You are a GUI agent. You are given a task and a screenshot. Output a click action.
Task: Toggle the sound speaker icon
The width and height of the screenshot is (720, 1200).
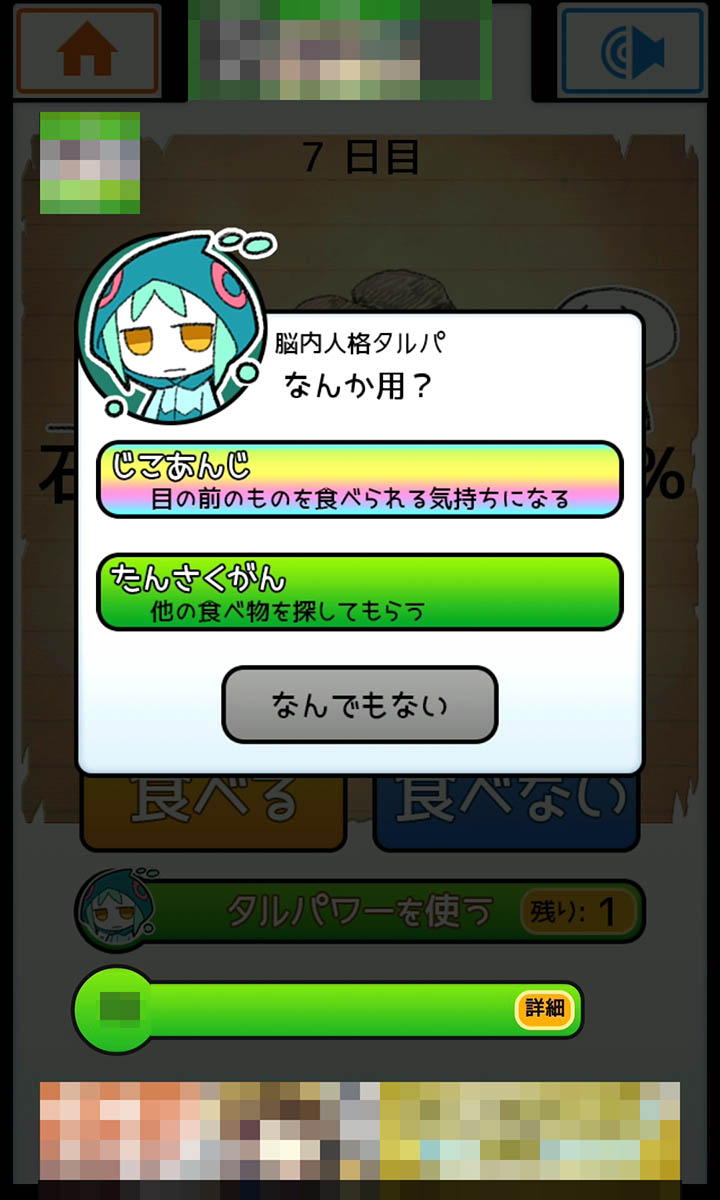(632, 50)
